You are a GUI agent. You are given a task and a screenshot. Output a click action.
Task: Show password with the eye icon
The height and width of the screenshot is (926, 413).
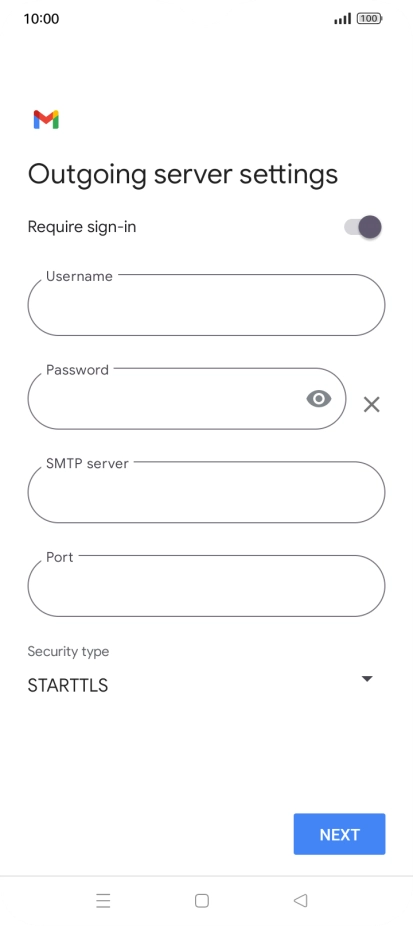(318, 399)
